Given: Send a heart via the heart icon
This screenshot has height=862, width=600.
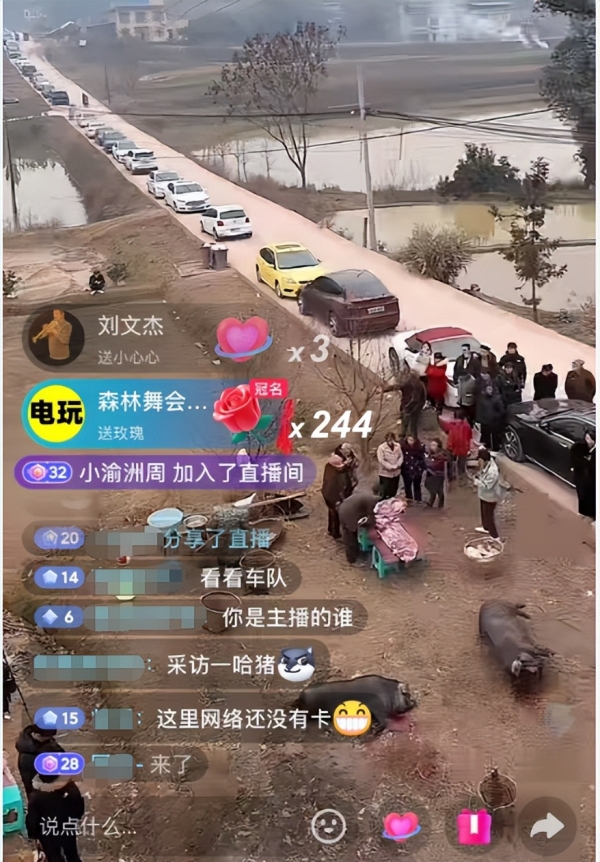Looking at the screenshot, I should click(401, 826).
